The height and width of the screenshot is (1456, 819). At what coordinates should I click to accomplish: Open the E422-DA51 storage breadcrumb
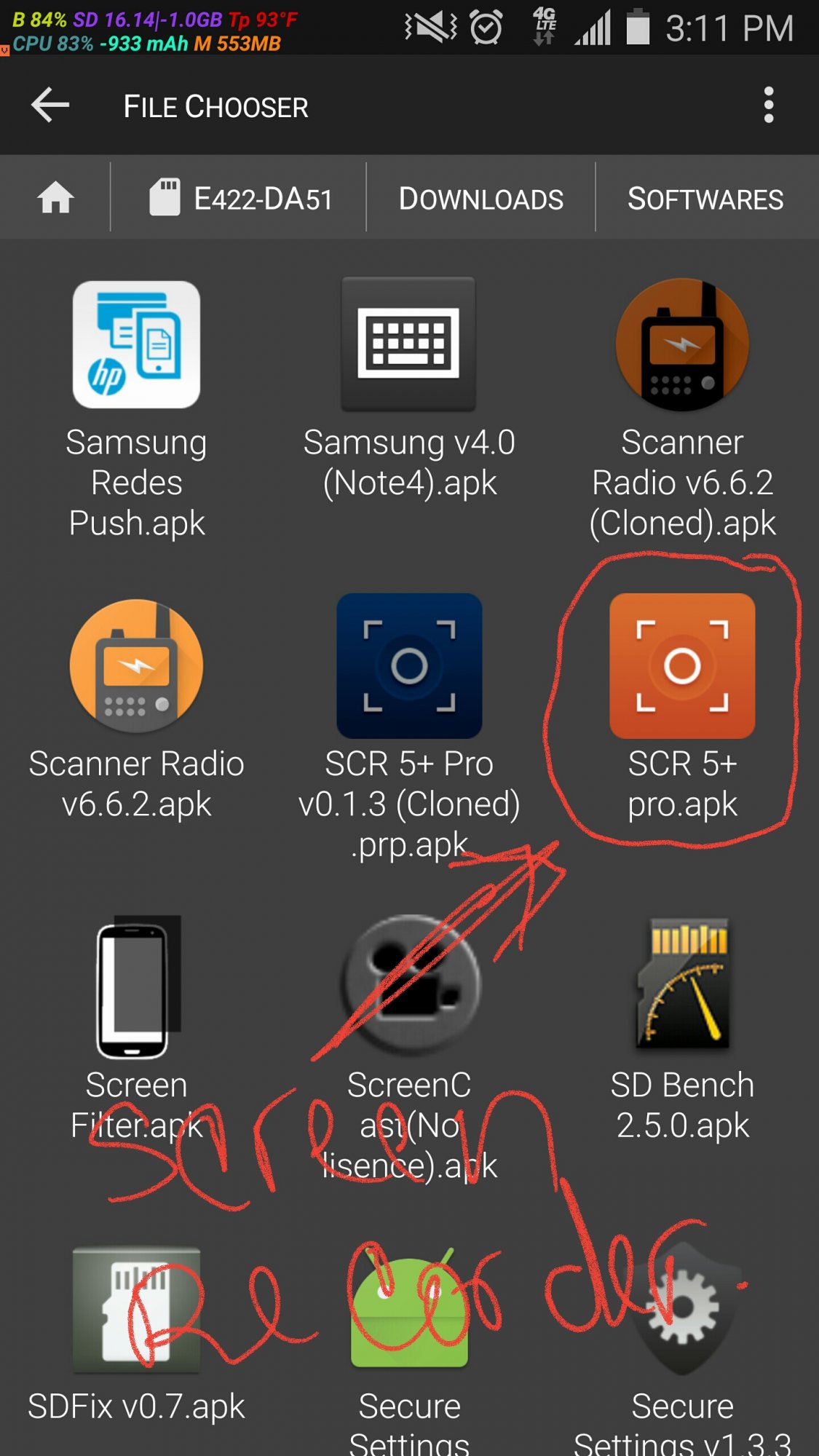pos(240,198)
